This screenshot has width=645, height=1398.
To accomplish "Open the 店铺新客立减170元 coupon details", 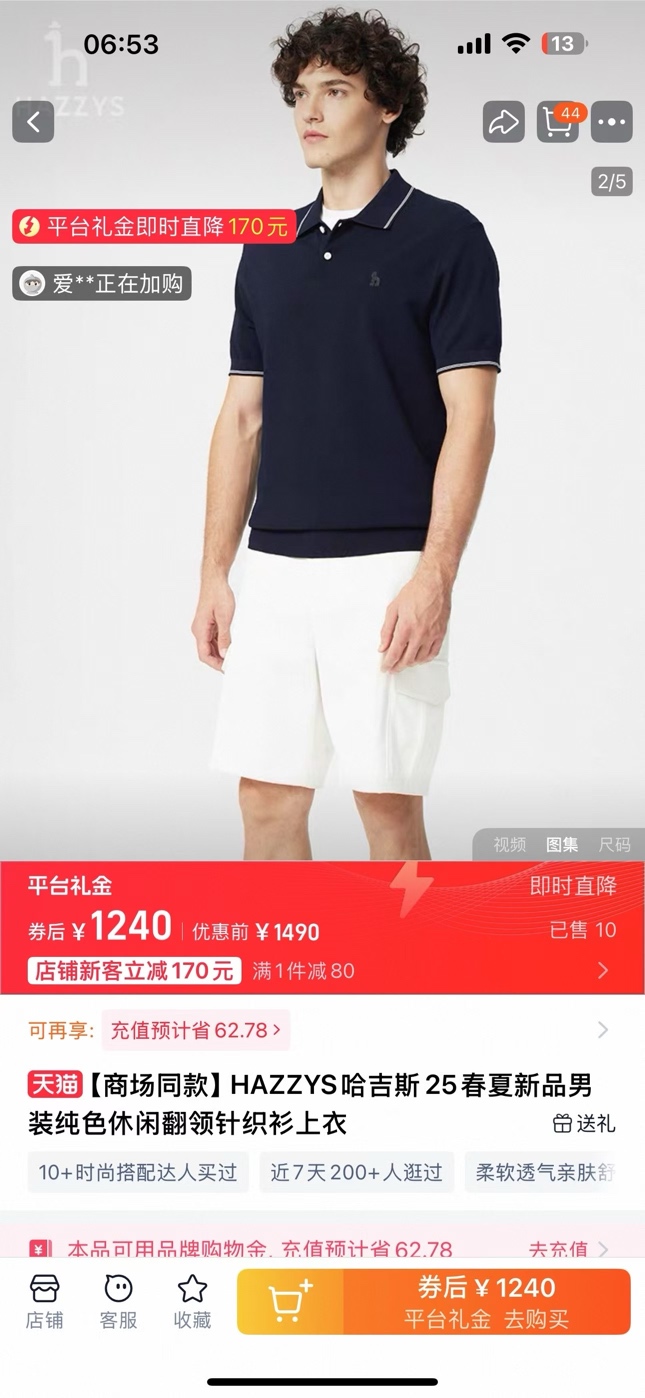I will coord(135,970).
